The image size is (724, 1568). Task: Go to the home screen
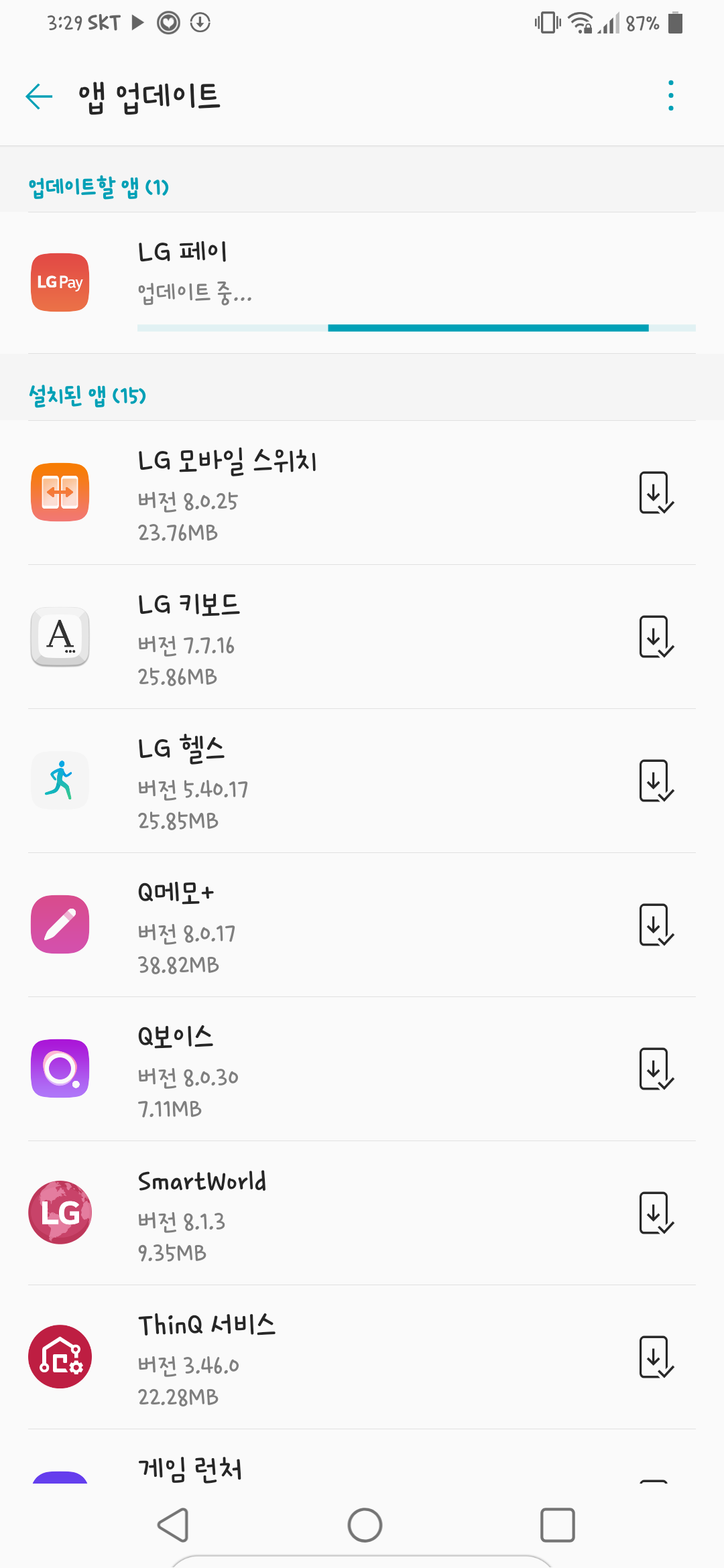point(365,1526)
